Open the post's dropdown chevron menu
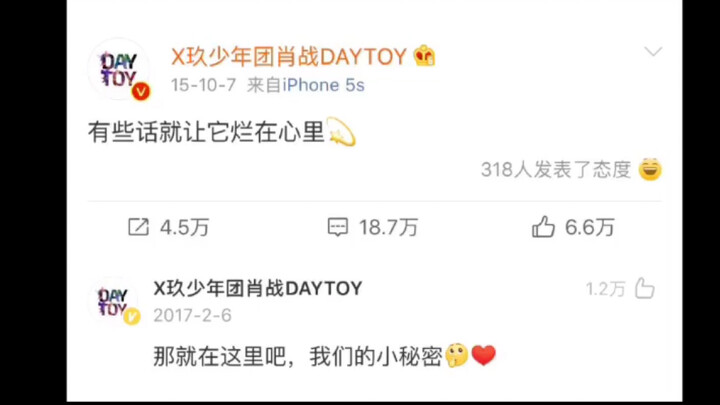 click(653, 52)
